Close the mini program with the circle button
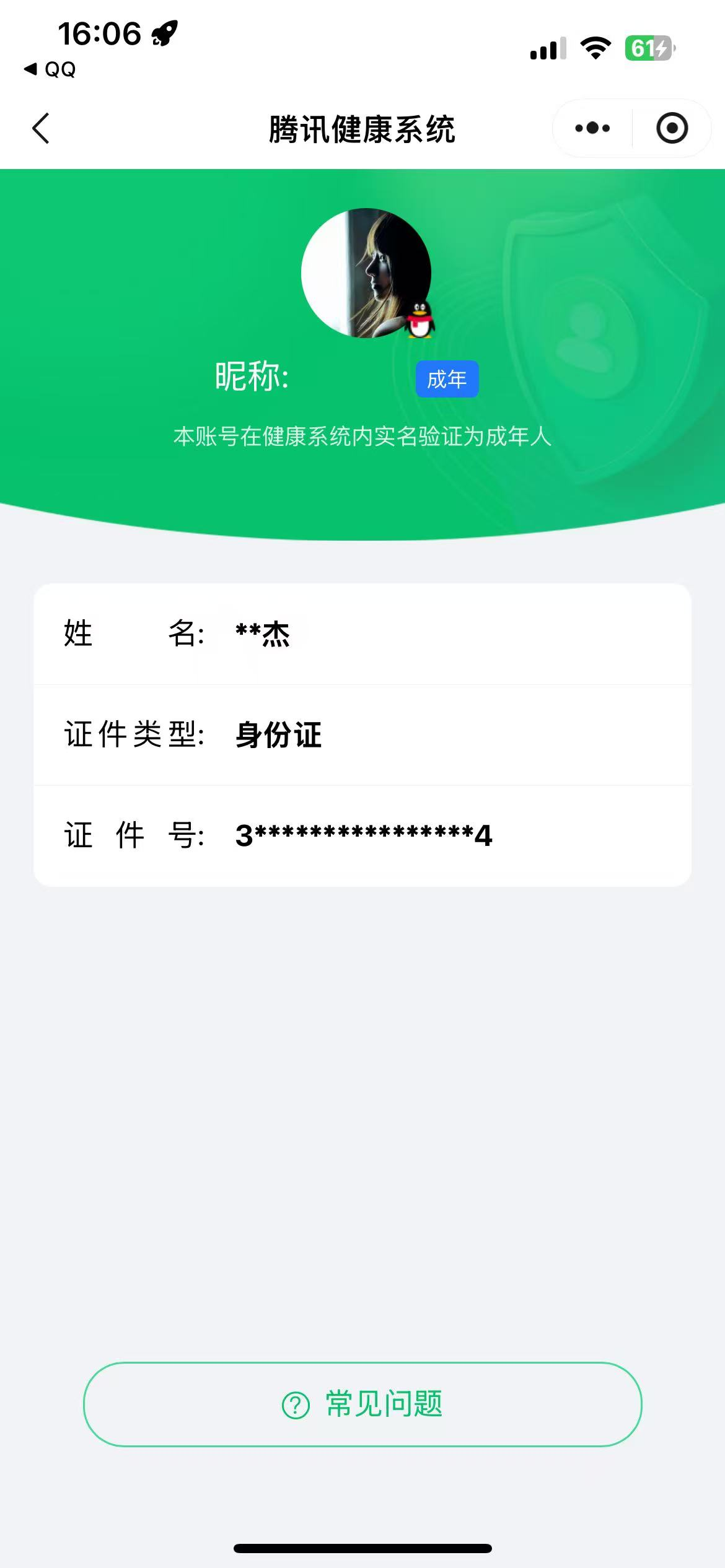This screenshot has height=1568, width=725. point(672,128)
